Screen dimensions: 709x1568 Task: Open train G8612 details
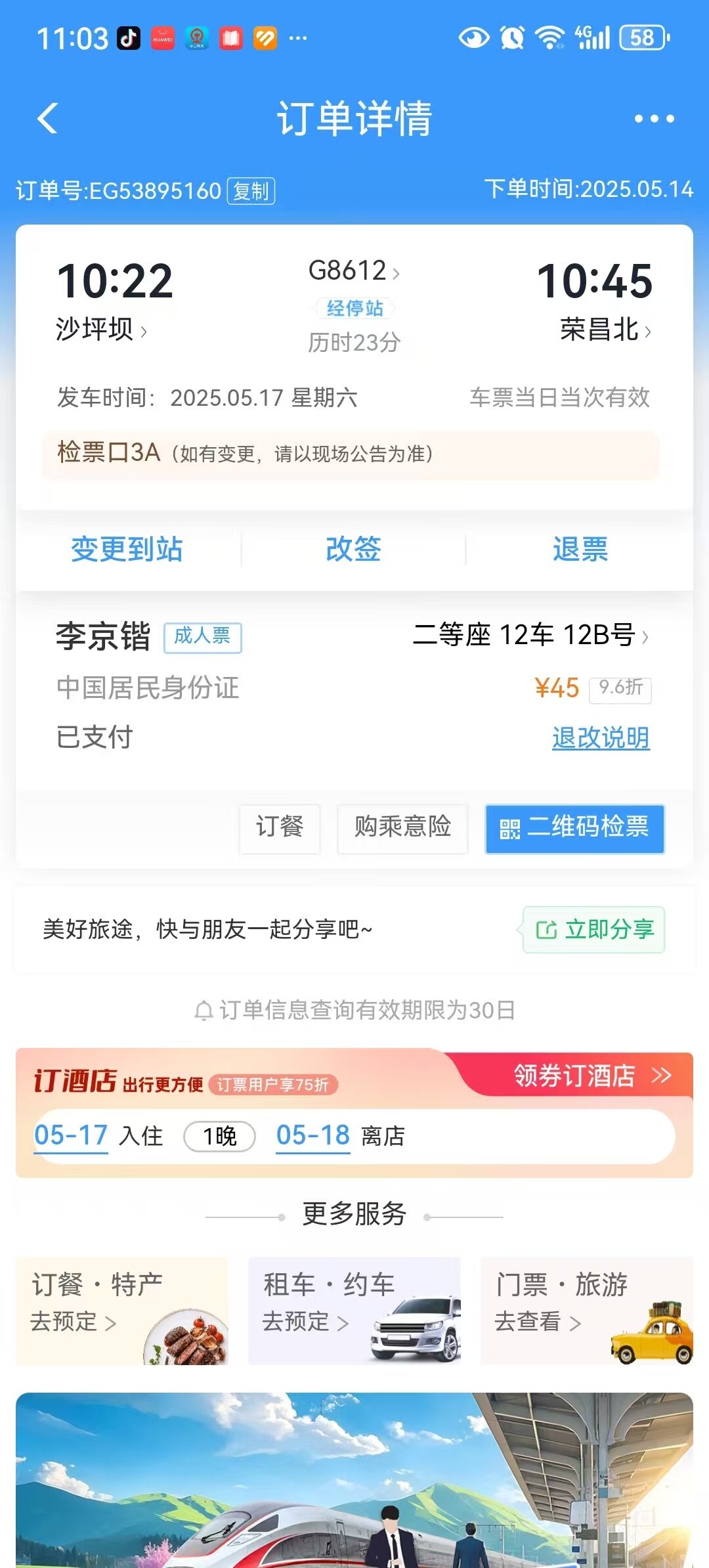pos(353,271)
